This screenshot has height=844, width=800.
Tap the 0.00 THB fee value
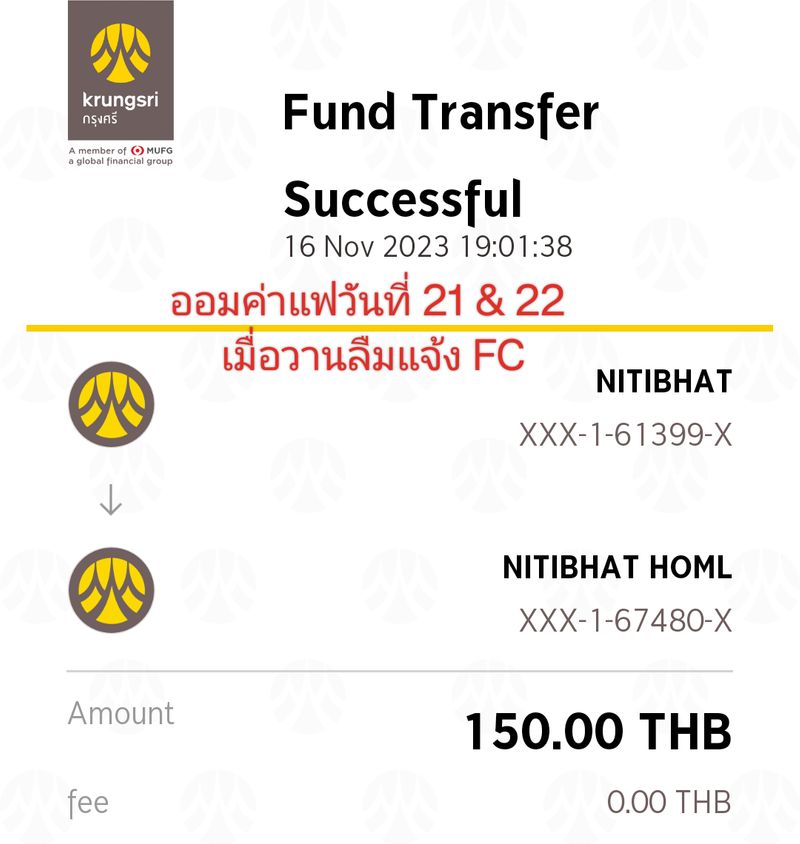pyautogui.click(x=672, y=800)
